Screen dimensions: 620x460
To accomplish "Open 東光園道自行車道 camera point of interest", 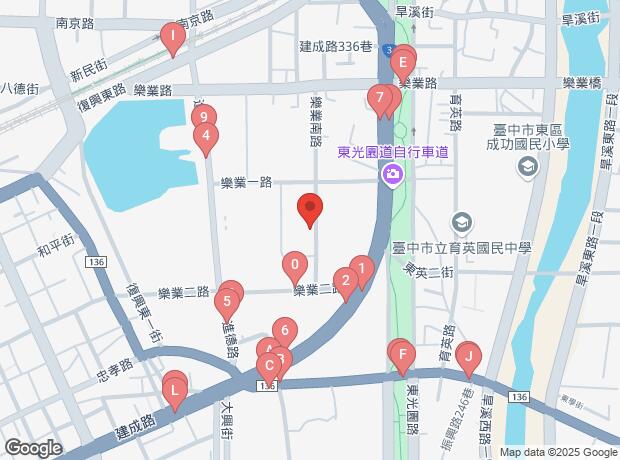I will (x=393, y=175).
